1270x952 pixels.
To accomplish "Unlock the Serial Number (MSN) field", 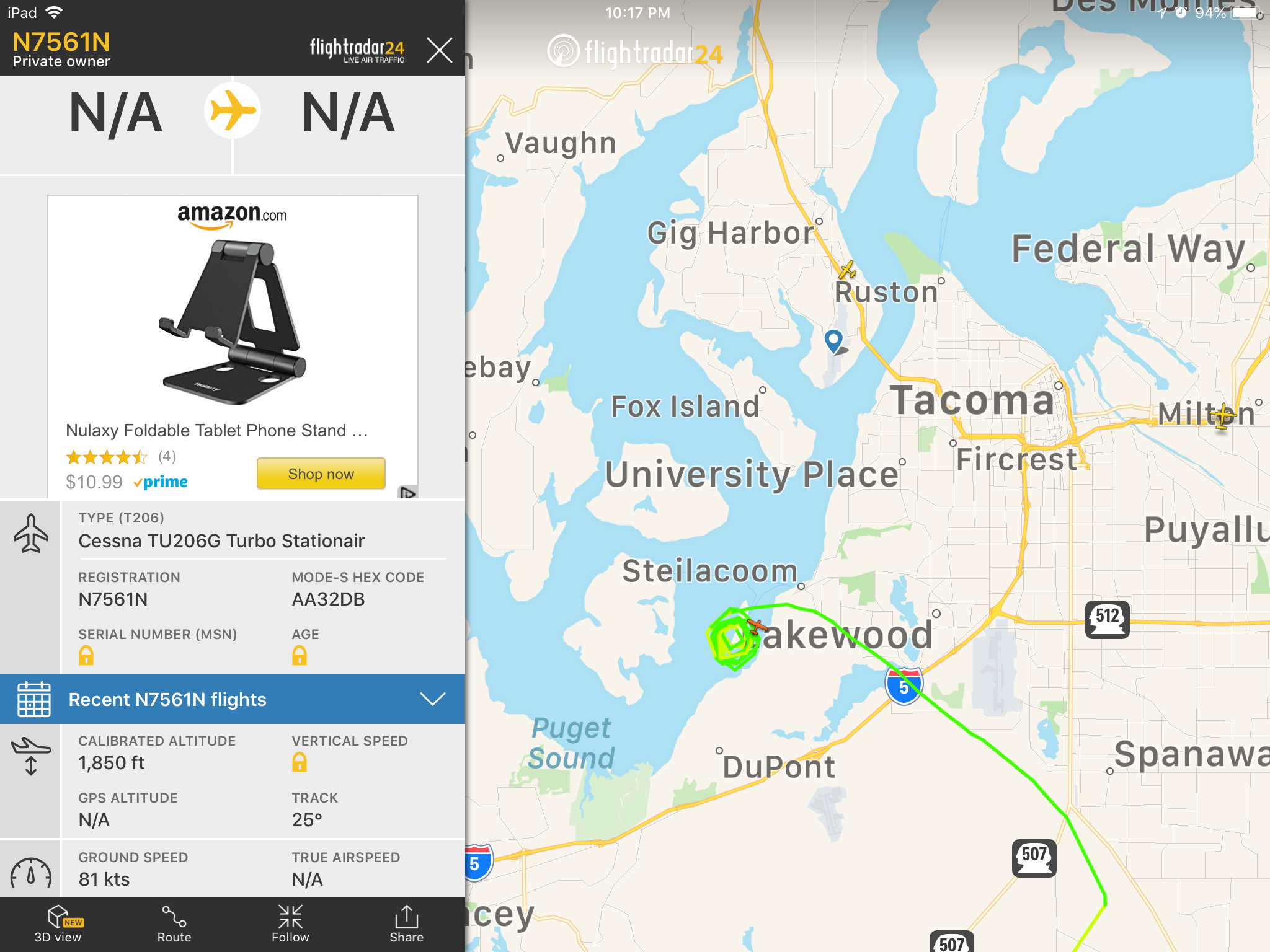I will 86,655.
